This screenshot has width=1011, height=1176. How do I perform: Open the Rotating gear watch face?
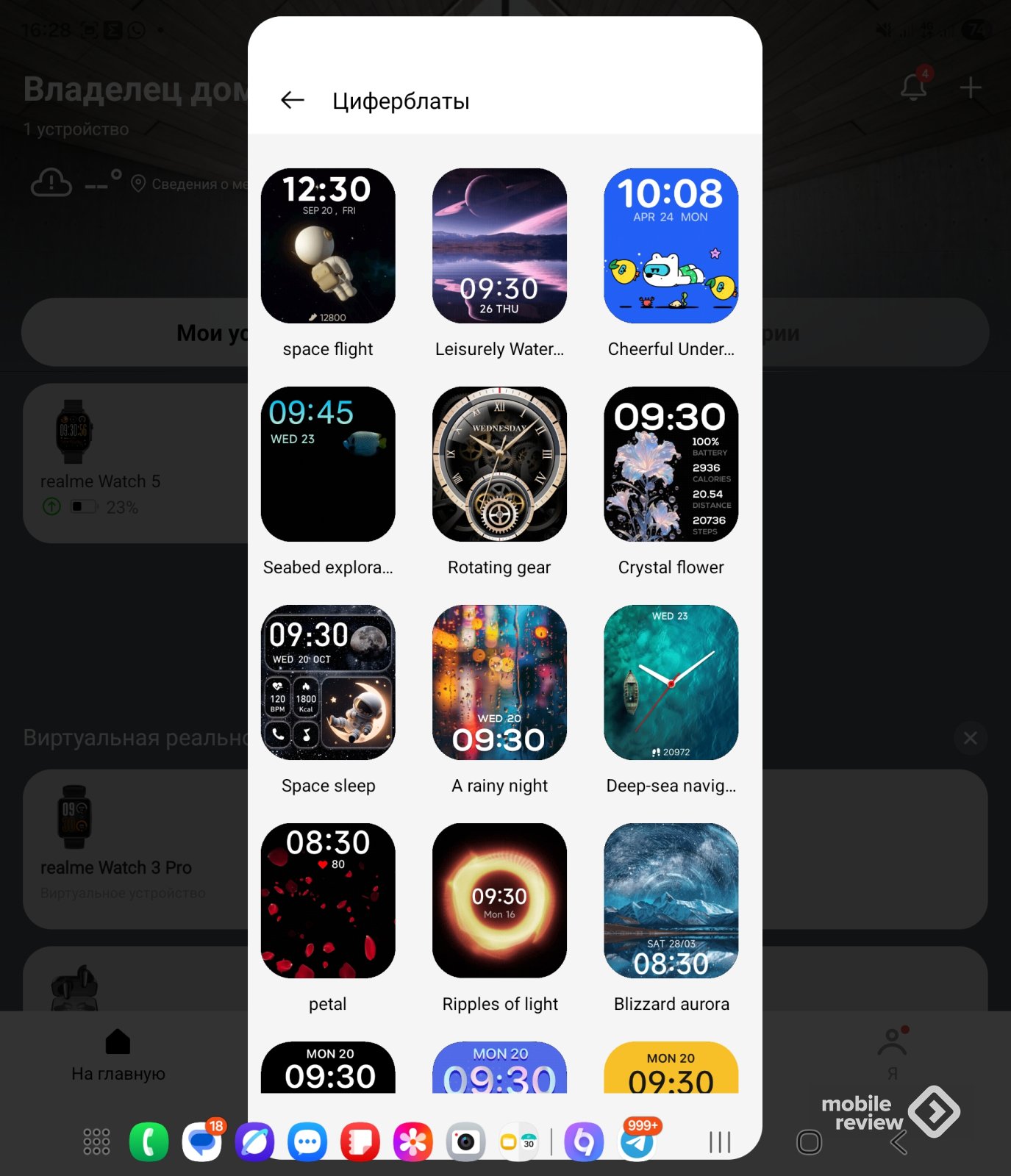pyautogui.click(x=499, y=465)
